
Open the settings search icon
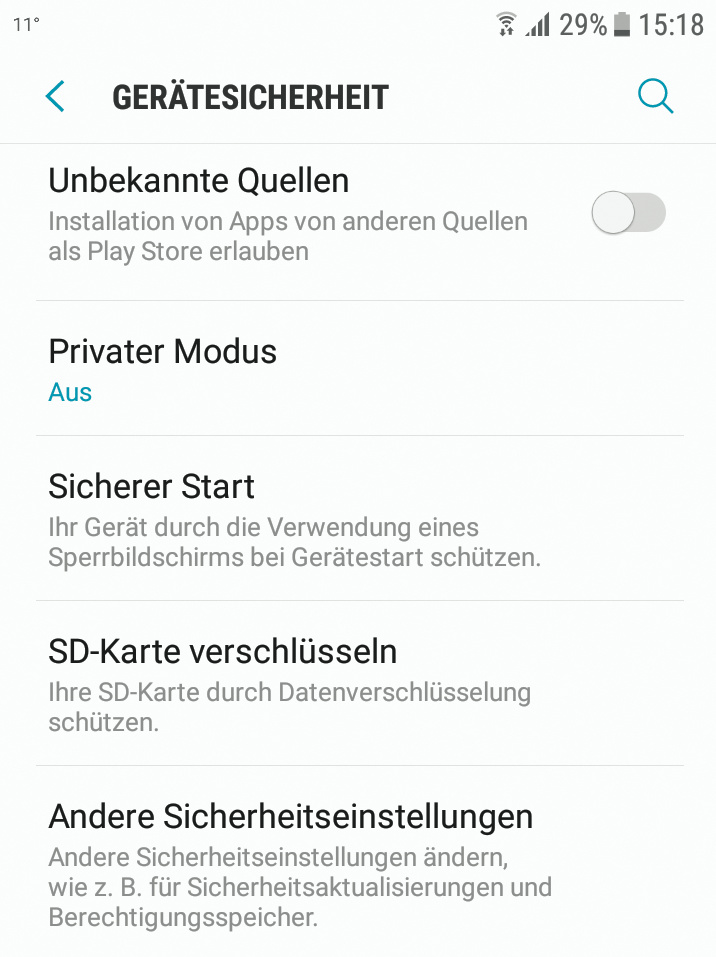[x=655, y=97]
